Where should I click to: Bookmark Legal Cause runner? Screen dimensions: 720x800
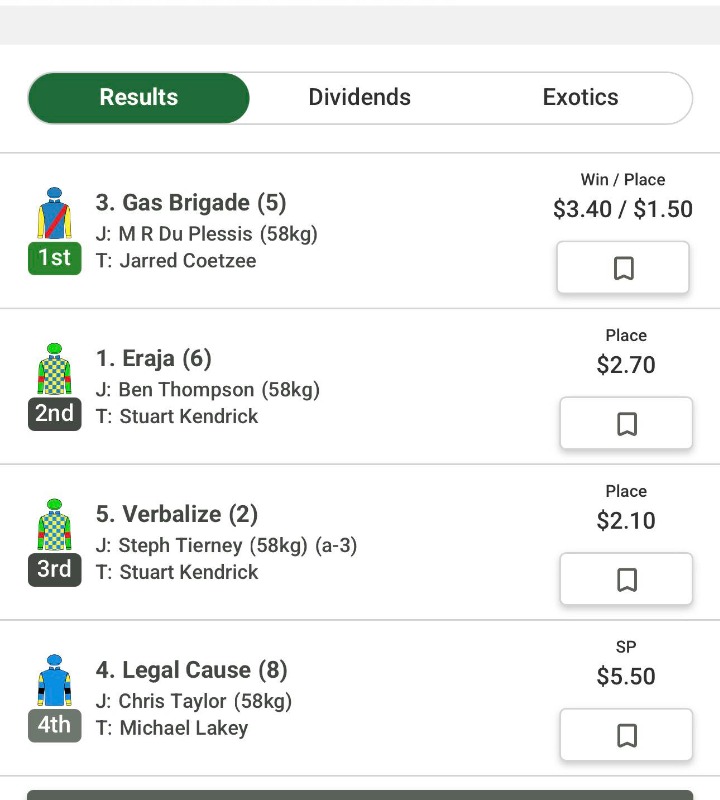coord(626,736)
